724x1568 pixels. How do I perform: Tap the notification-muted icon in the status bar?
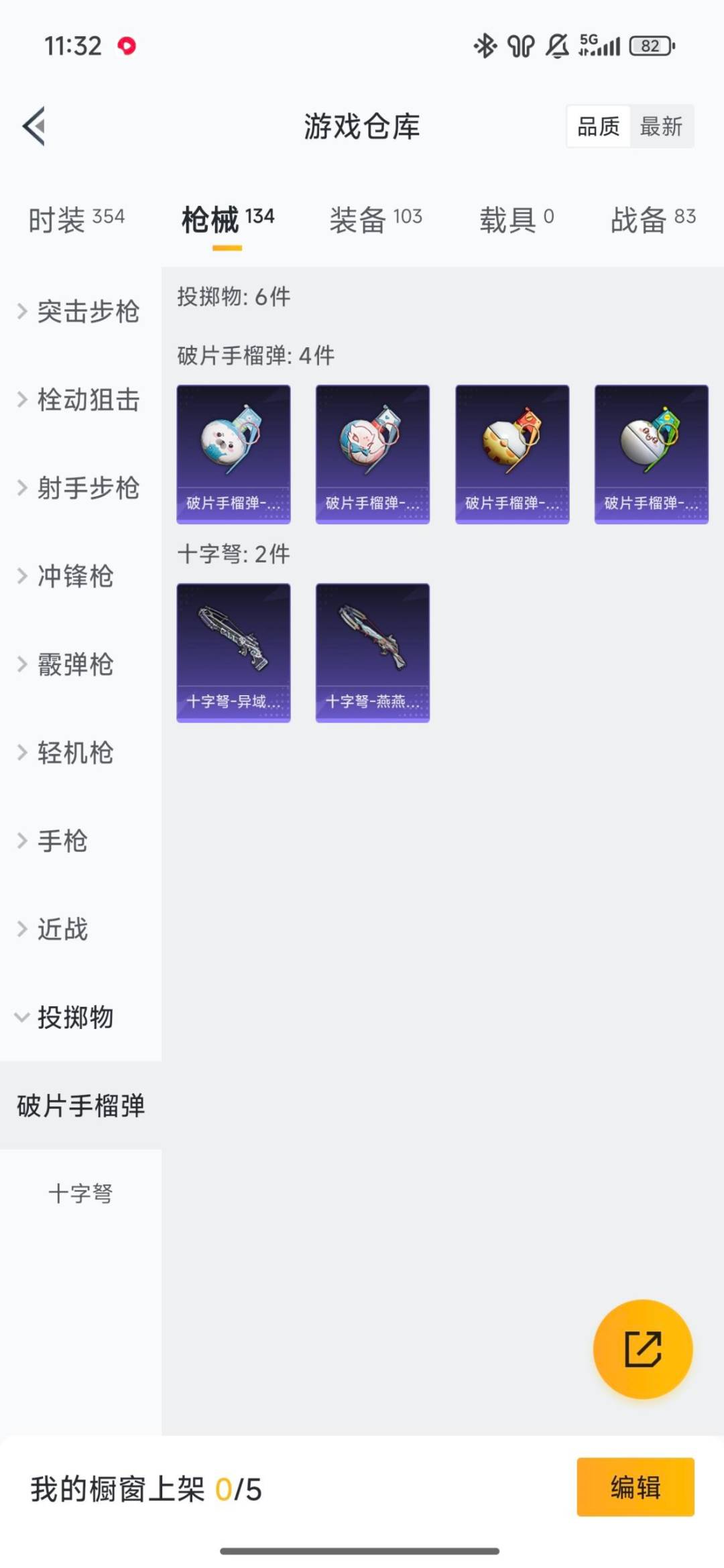point(558,46)
